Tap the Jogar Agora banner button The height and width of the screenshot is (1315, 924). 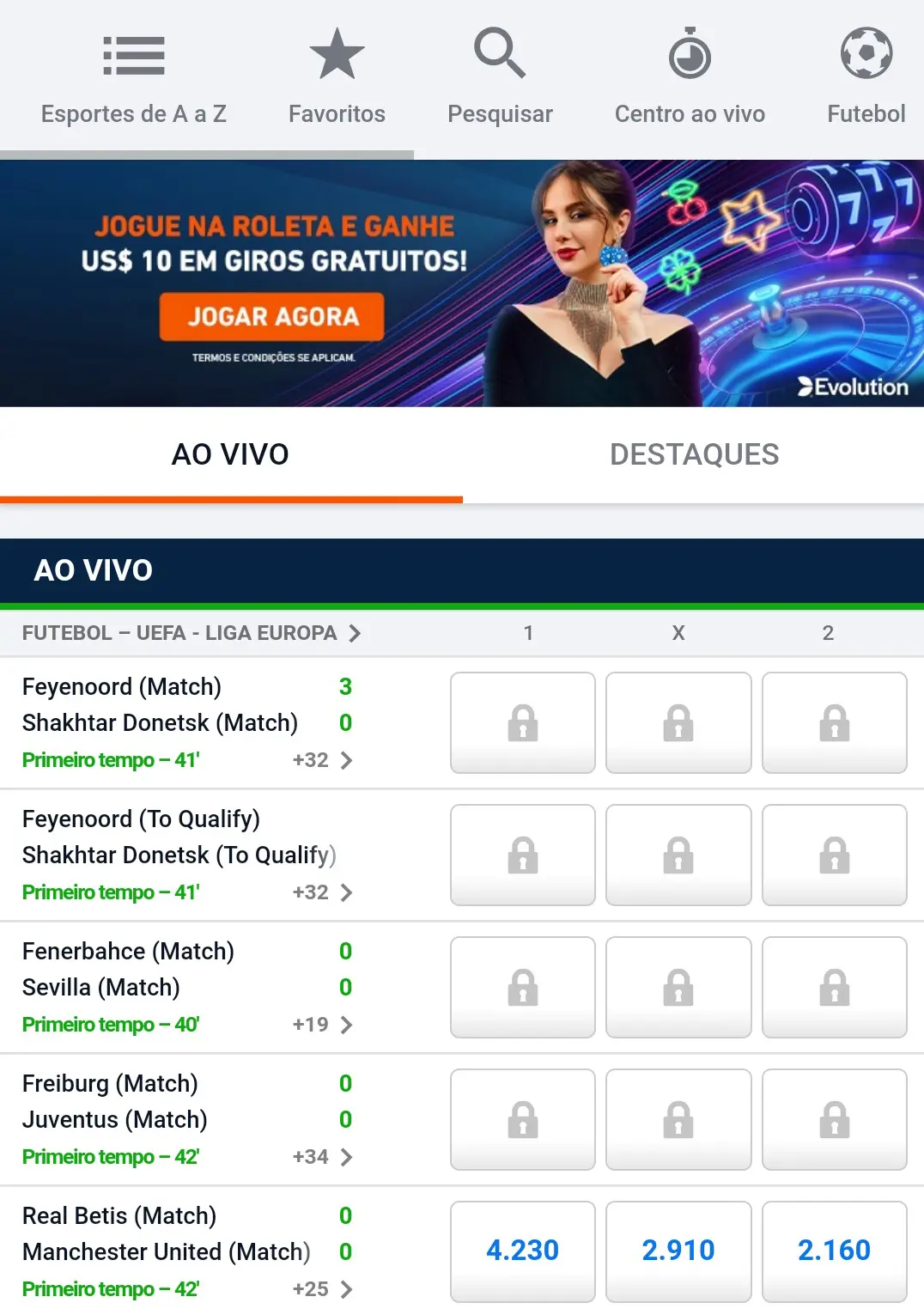[272, 317]
